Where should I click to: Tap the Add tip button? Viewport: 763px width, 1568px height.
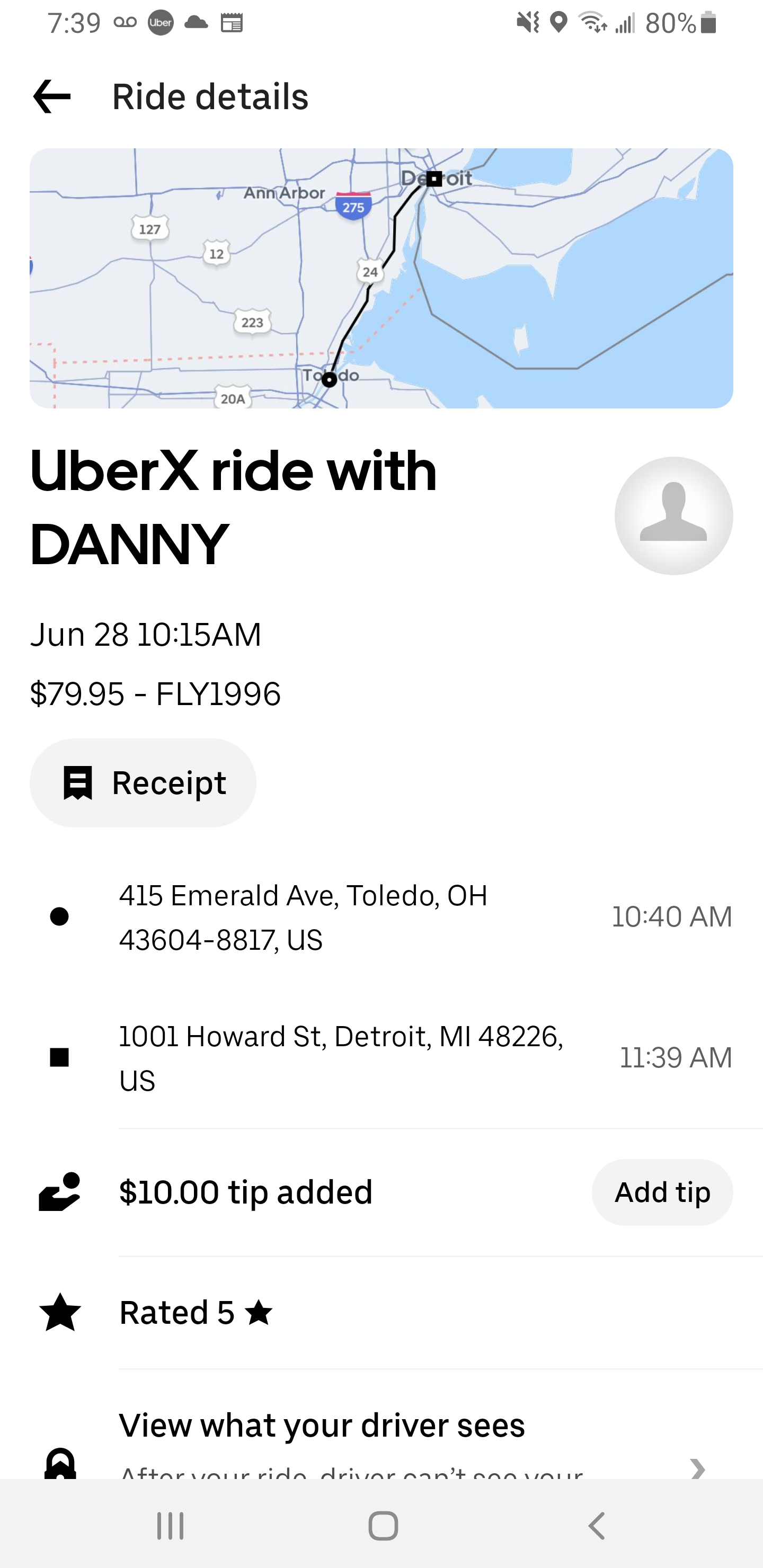[x=662, y=1192]
